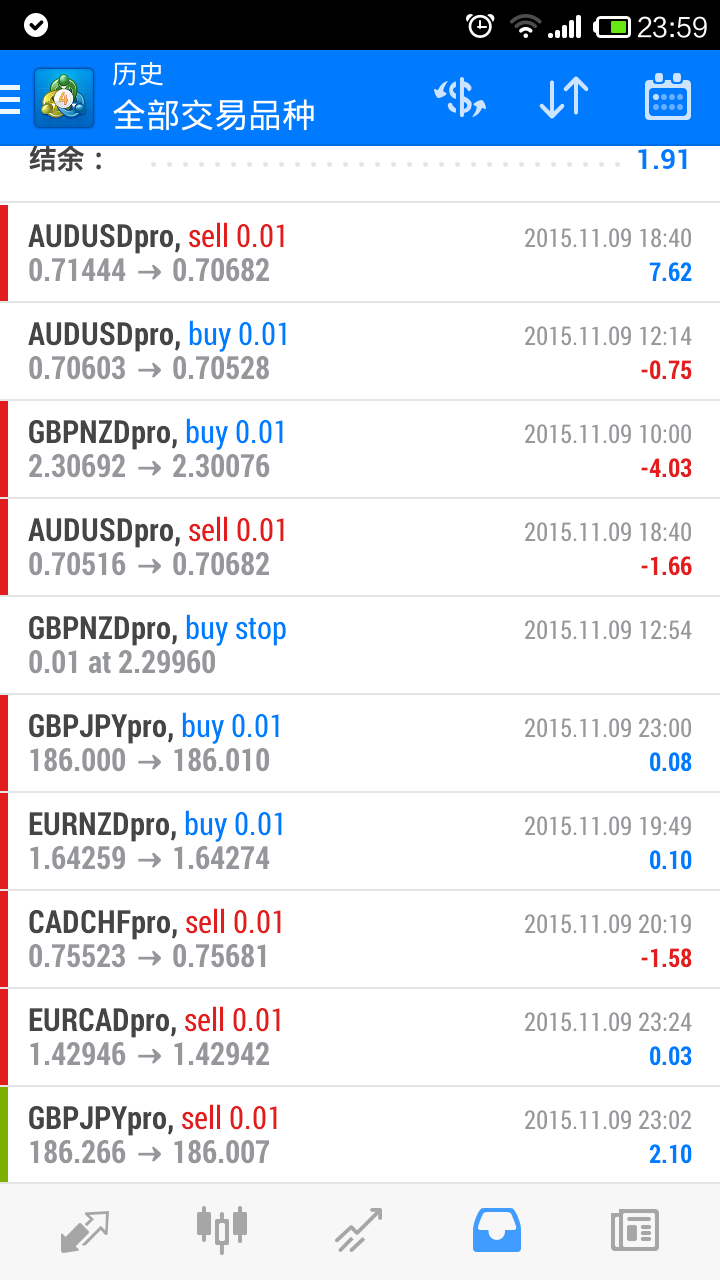The width and height of the screenshot is (720, 1280).
Task: Go to the Trade tab
Action: tap(359, 1231)
